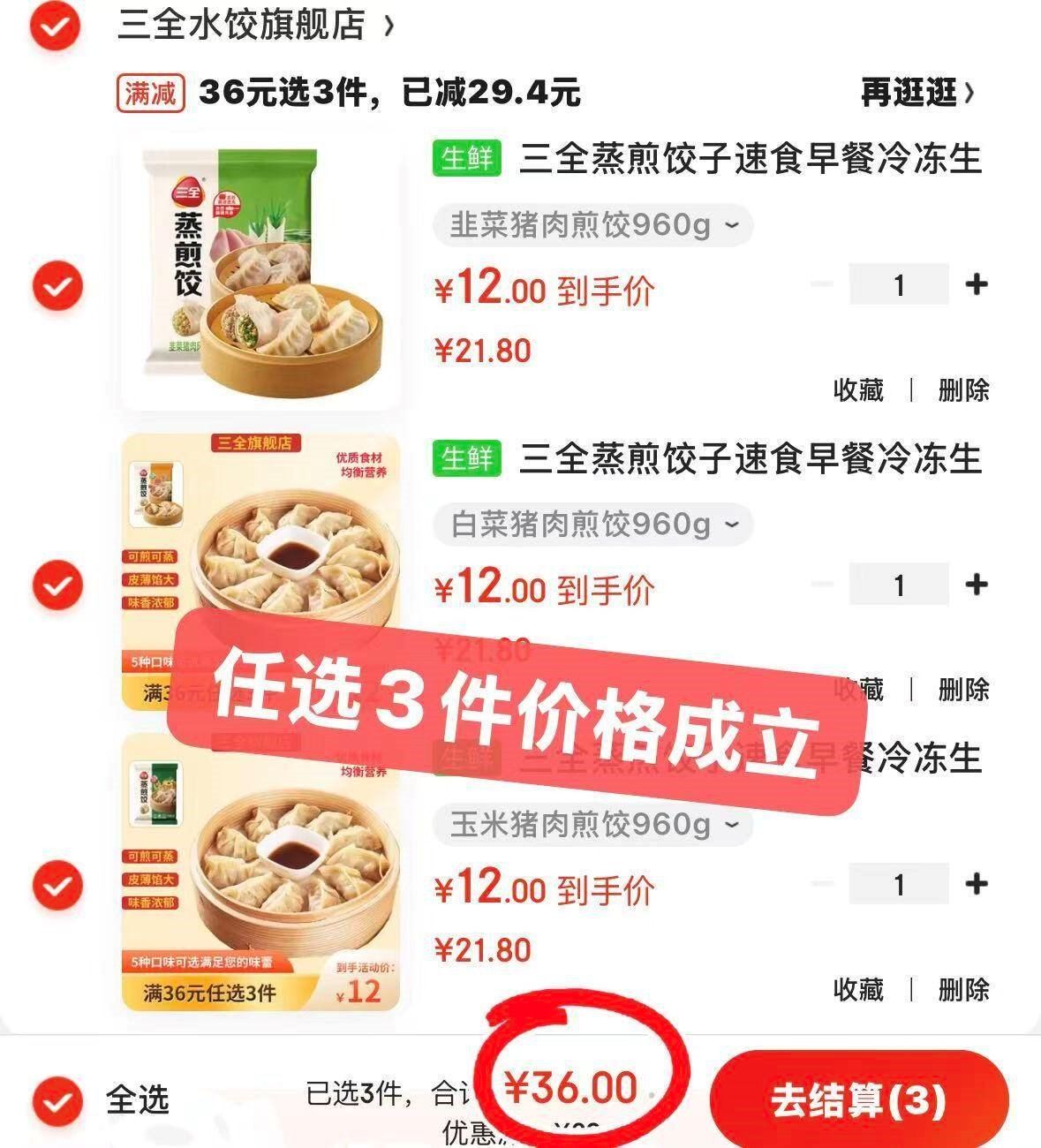Open the 韭菜猪肉煎饺 product image

[261, 269]
